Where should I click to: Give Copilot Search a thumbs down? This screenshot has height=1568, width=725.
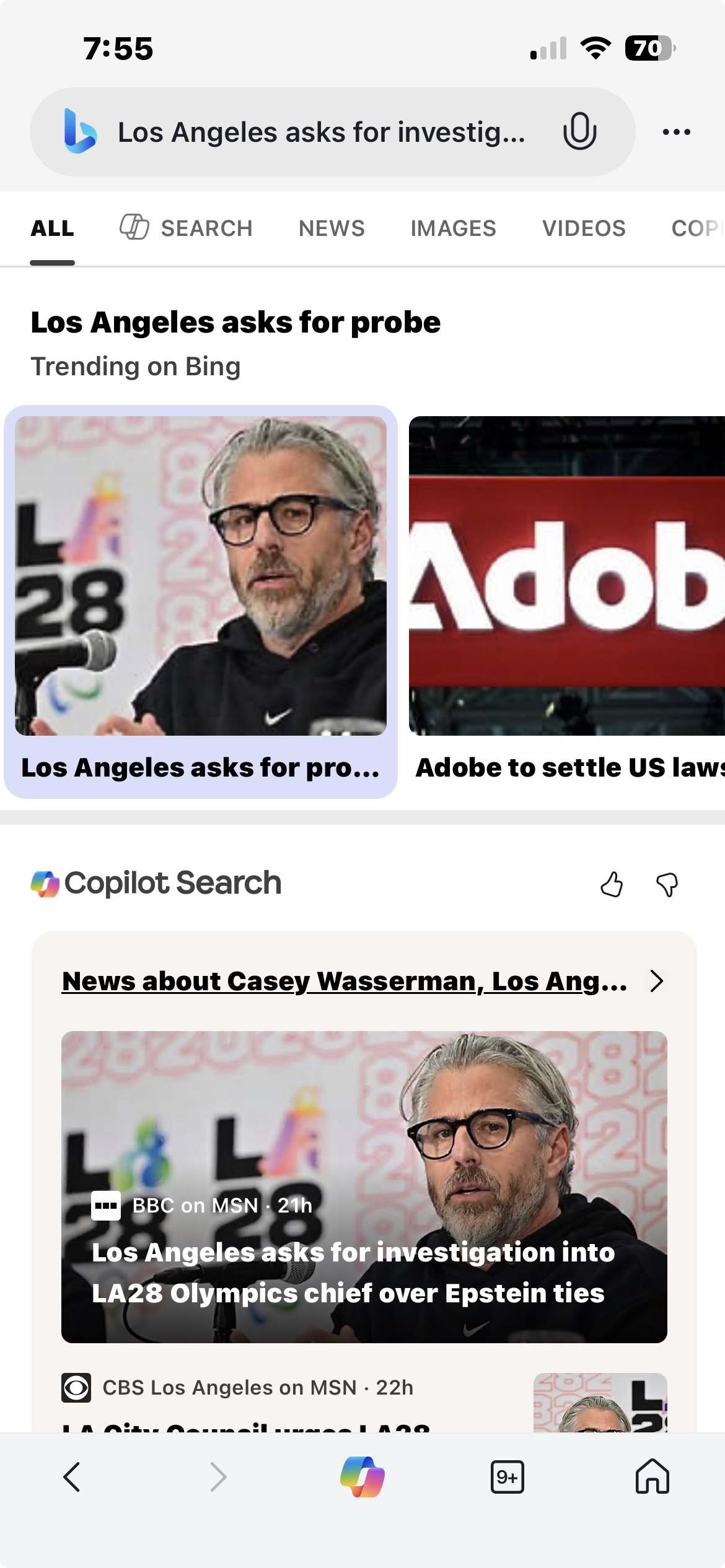(x=667, y=884)
